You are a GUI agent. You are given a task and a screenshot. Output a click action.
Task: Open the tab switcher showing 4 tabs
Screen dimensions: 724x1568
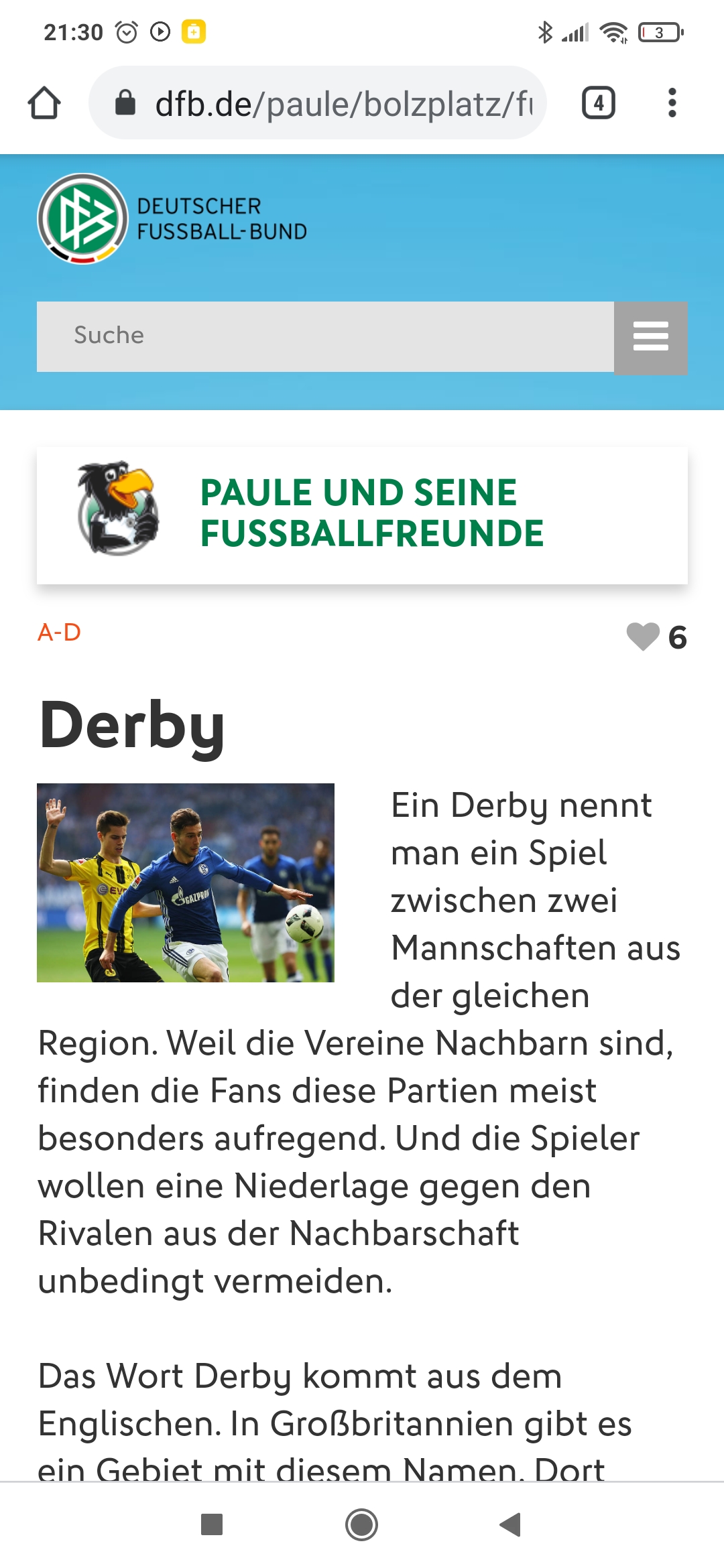pyautogui.click(x=598, y=103)
